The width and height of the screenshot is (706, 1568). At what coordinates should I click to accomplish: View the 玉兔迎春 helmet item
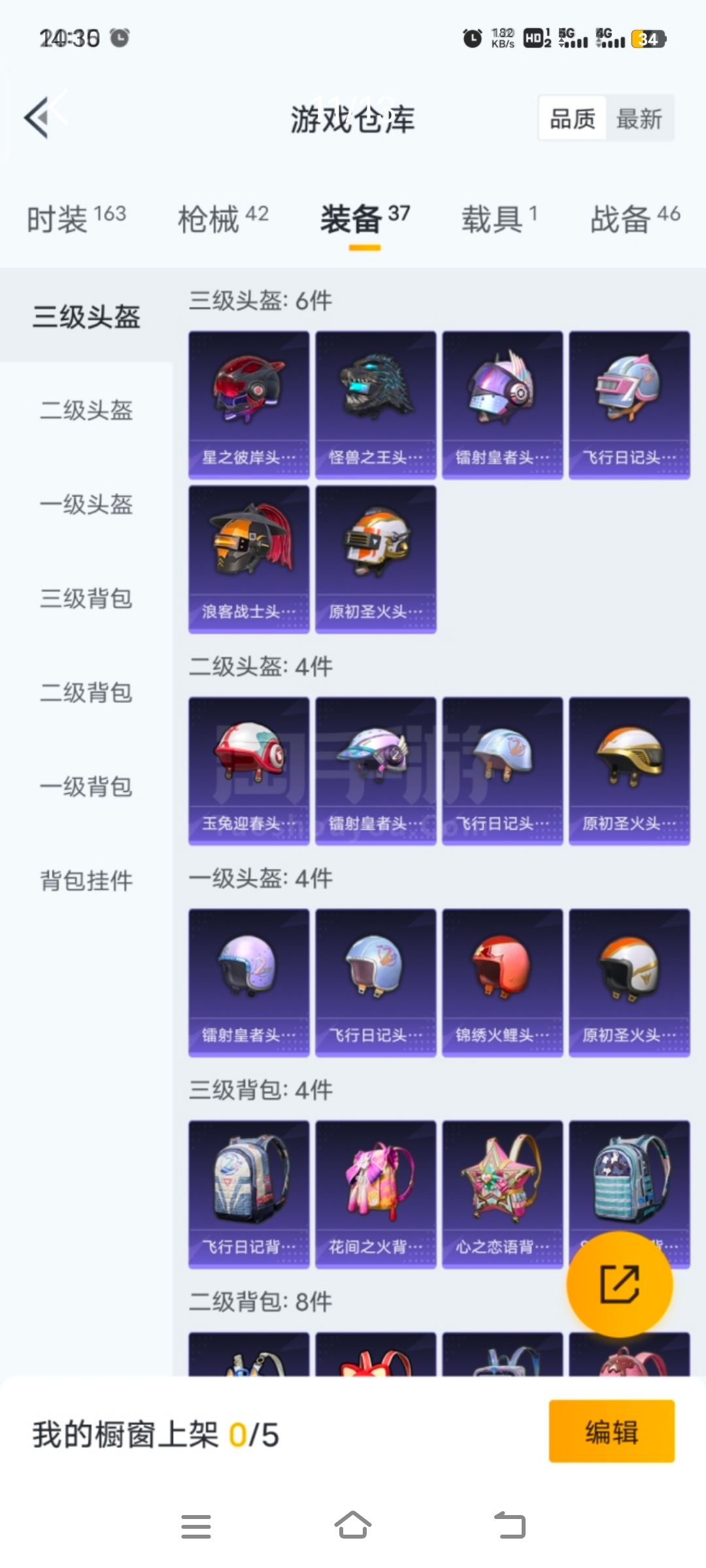(249, 770)
